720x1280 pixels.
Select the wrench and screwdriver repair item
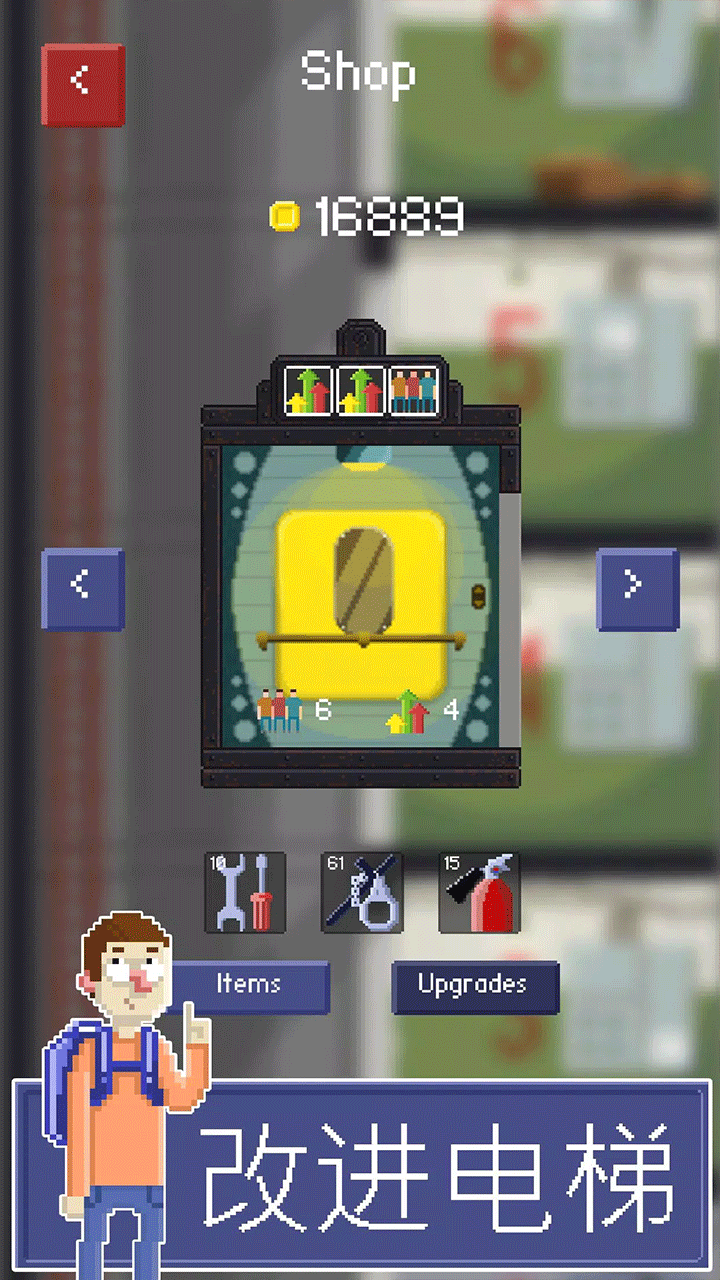pos(245,892)
